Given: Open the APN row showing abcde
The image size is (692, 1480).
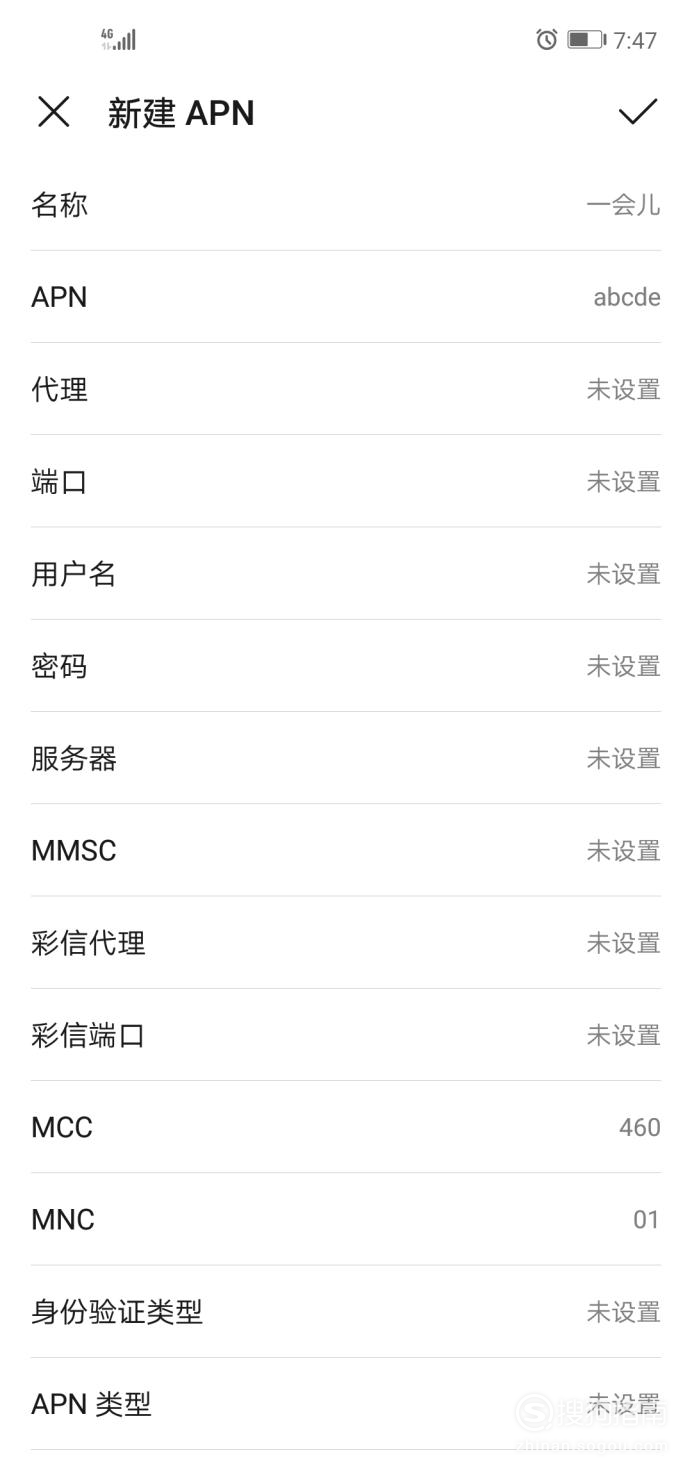Looking at the screenshot, I should pos(346,297).
